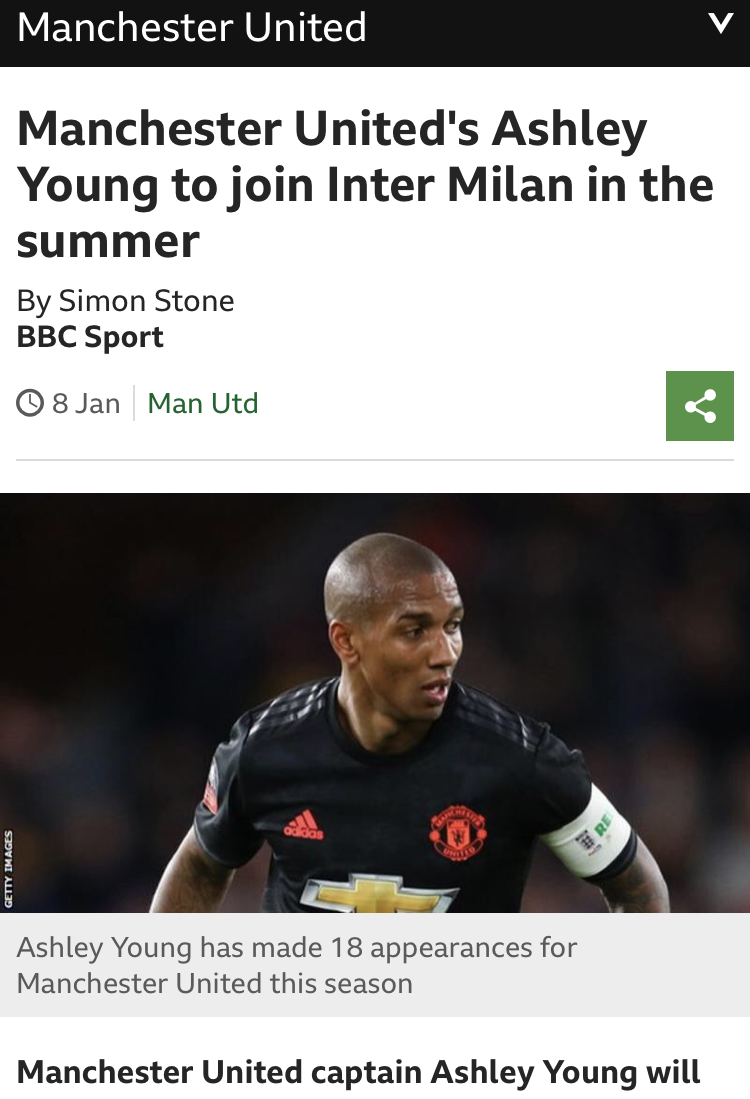
Task: Expand the Manchester United section dropdown
Action: point(720,24)
